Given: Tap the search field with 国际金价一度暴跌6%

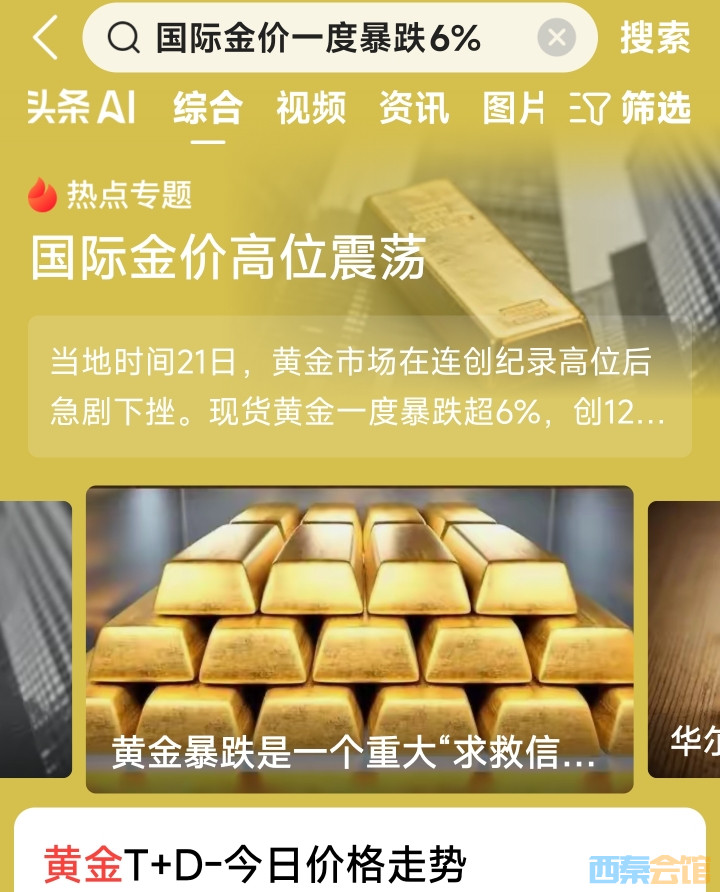Looking at the screenshot, I should click(x=320, y=39).
